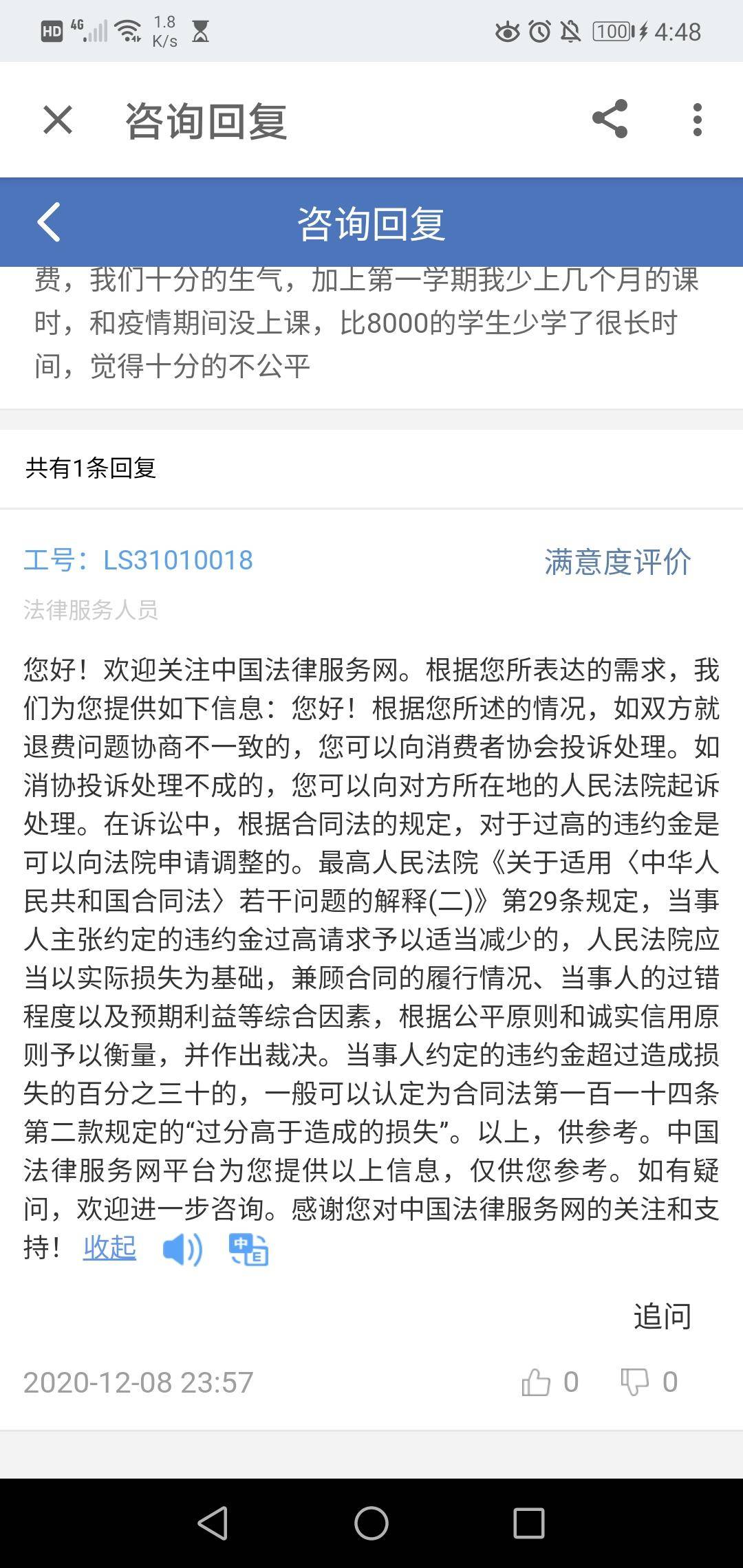Open the three-dot overflow menu
The image size is (743, 1568).
(x=697, y=120)
